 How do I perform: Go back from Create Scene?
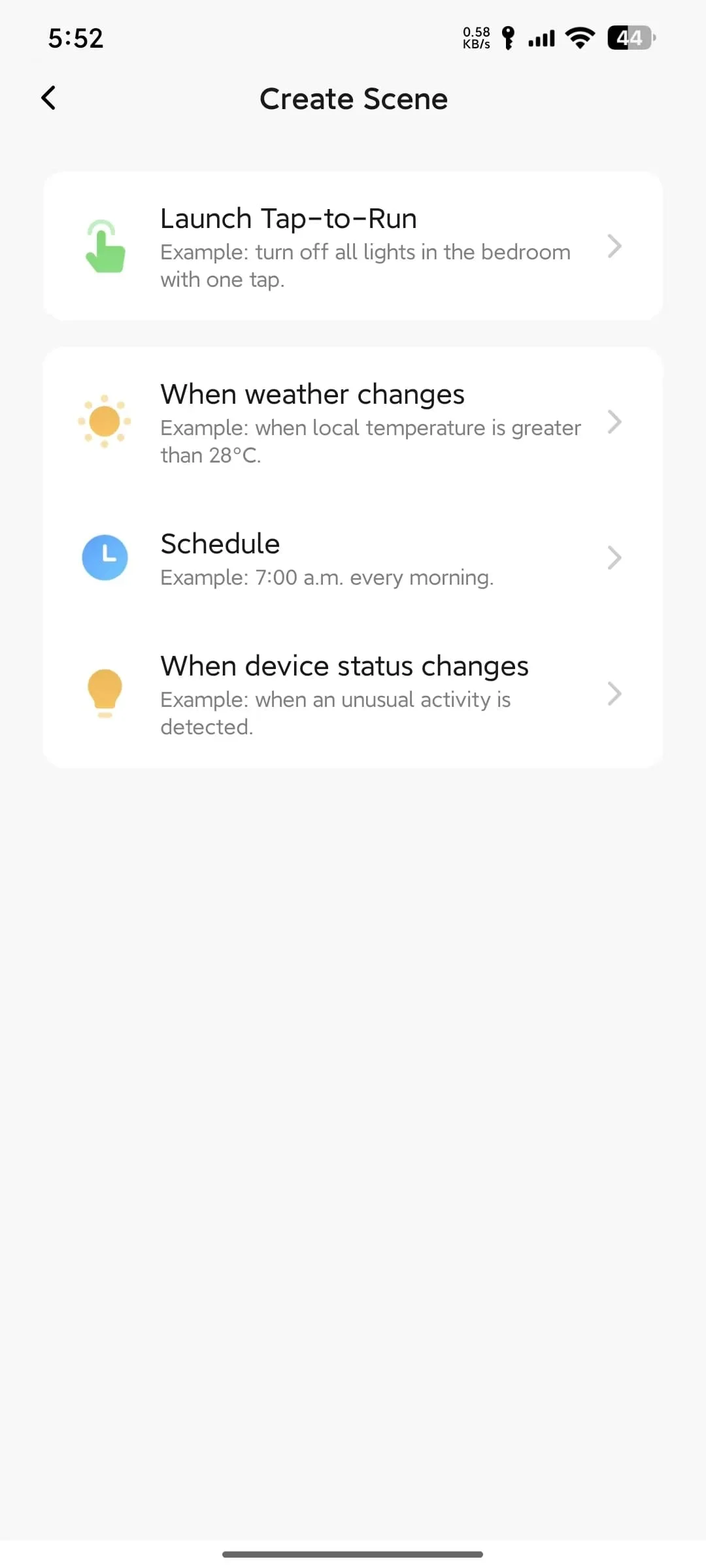pos(49,99)
